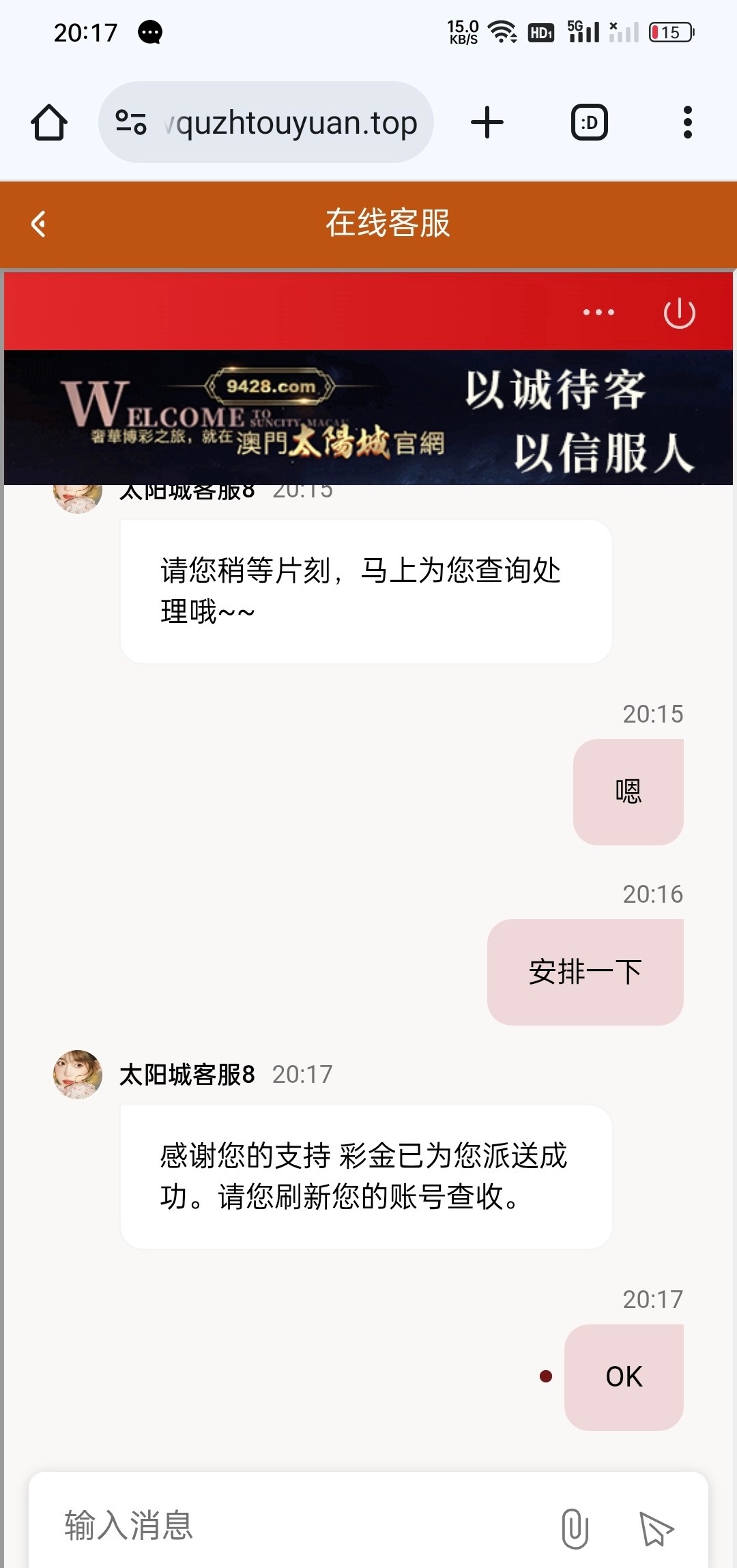Tap the 输入消息 message field
737x1568 pixels.
pyautogui.click(x=293, y=1526)
